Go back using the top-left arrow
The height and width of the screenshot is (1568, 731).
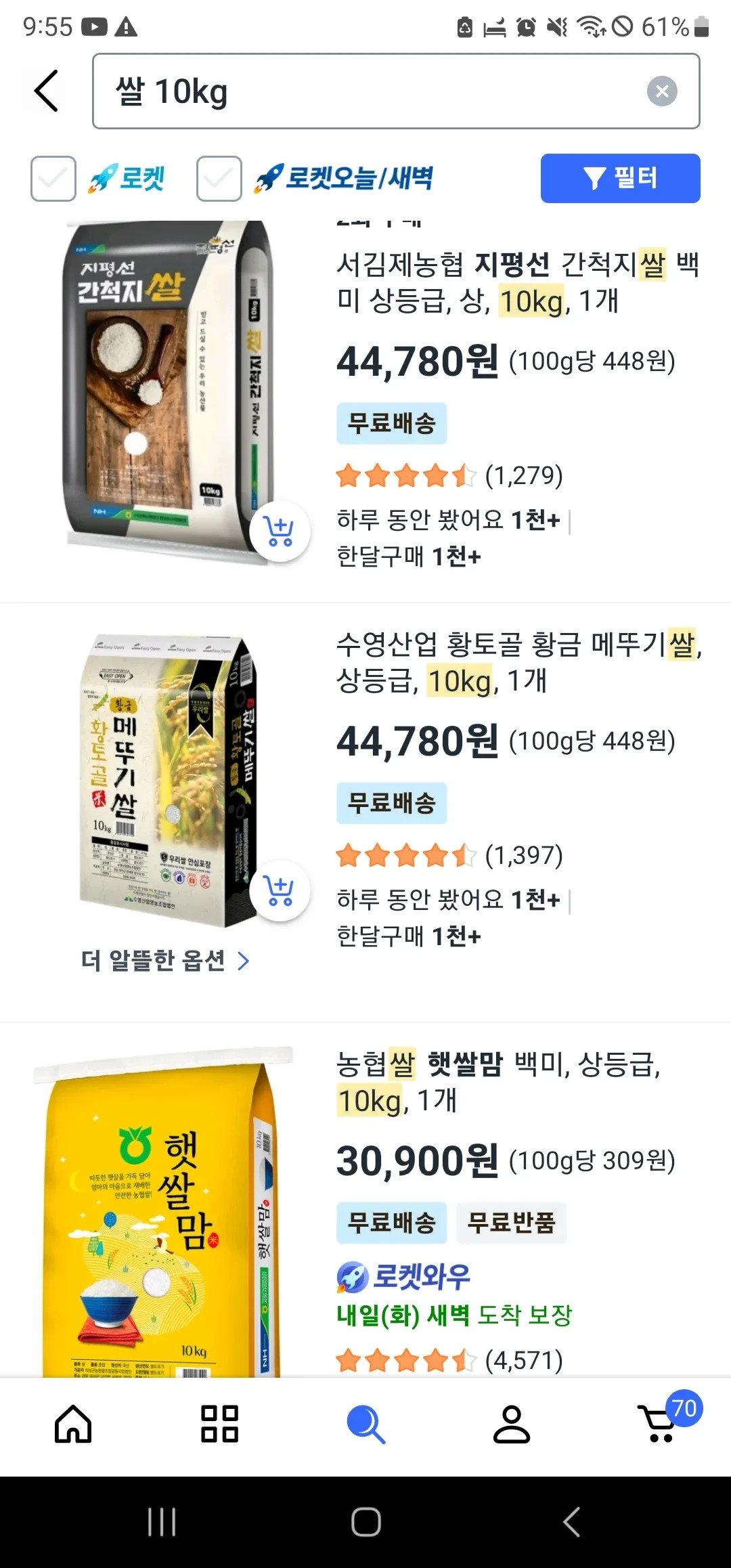[46, 91]
